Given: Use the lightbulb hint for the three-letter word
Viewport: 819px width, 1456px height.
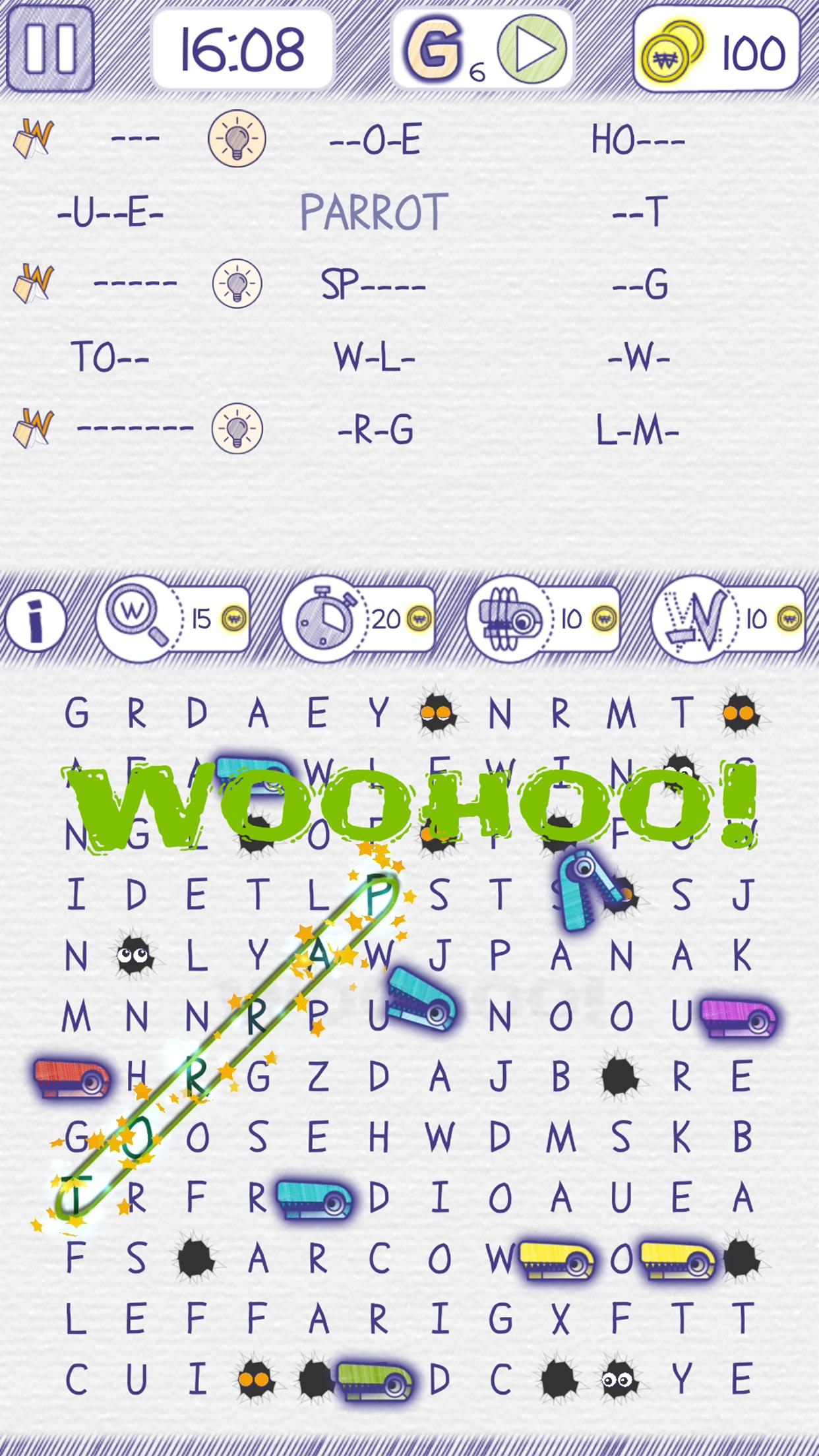Looking at the screenshot, I should pyautogui.click(x=237, y=138).
